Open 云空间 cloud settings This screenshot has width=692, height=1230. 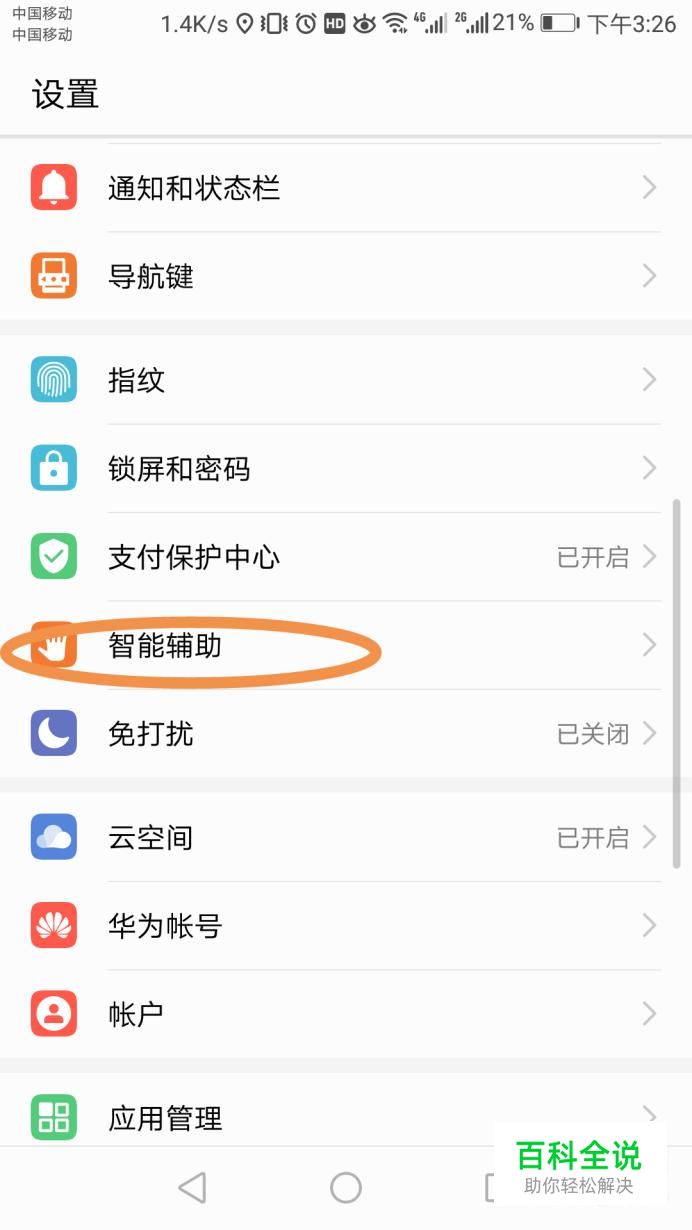click(x=346, y=837)
